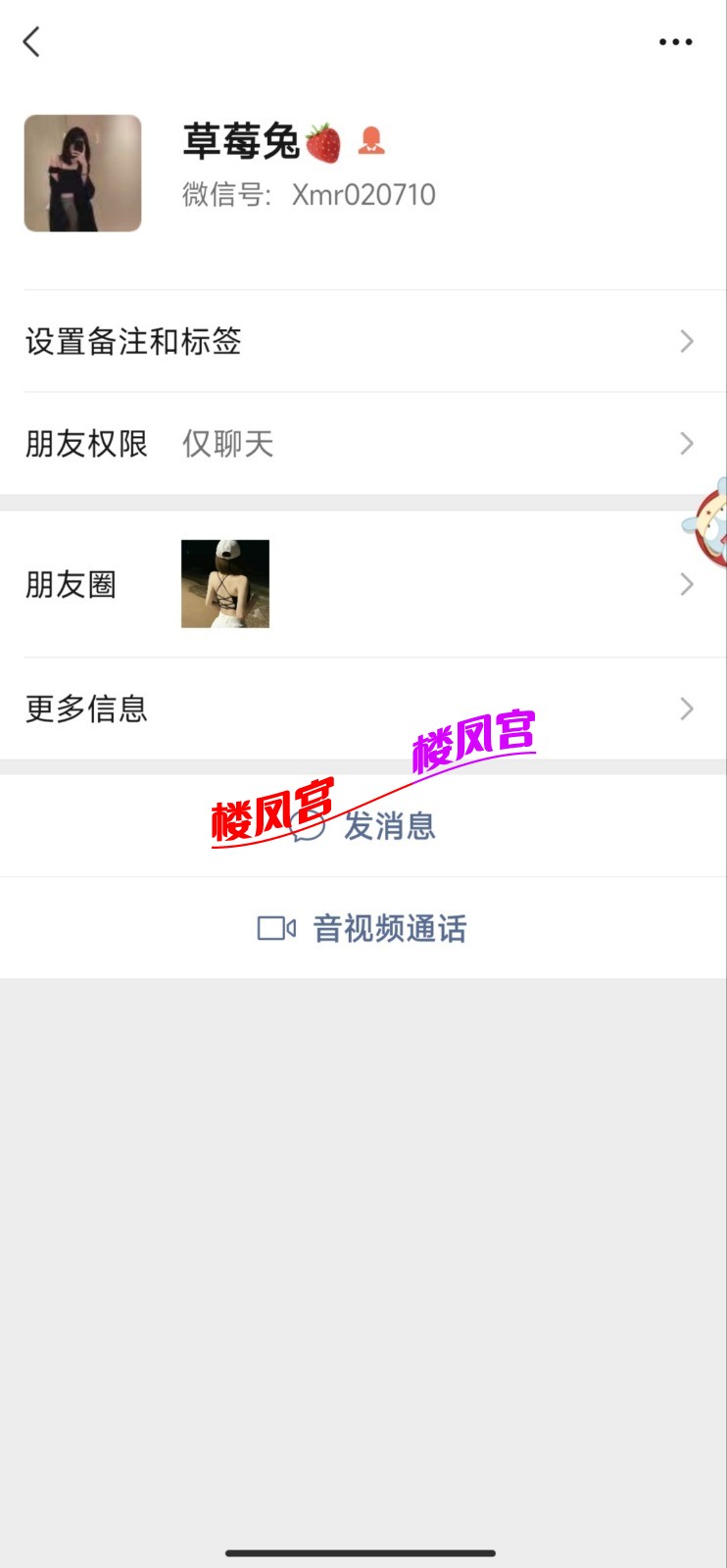View 草莓兔's profile avatar
Viewport: 727px width, 1568px height.
(x=83, y=173)
